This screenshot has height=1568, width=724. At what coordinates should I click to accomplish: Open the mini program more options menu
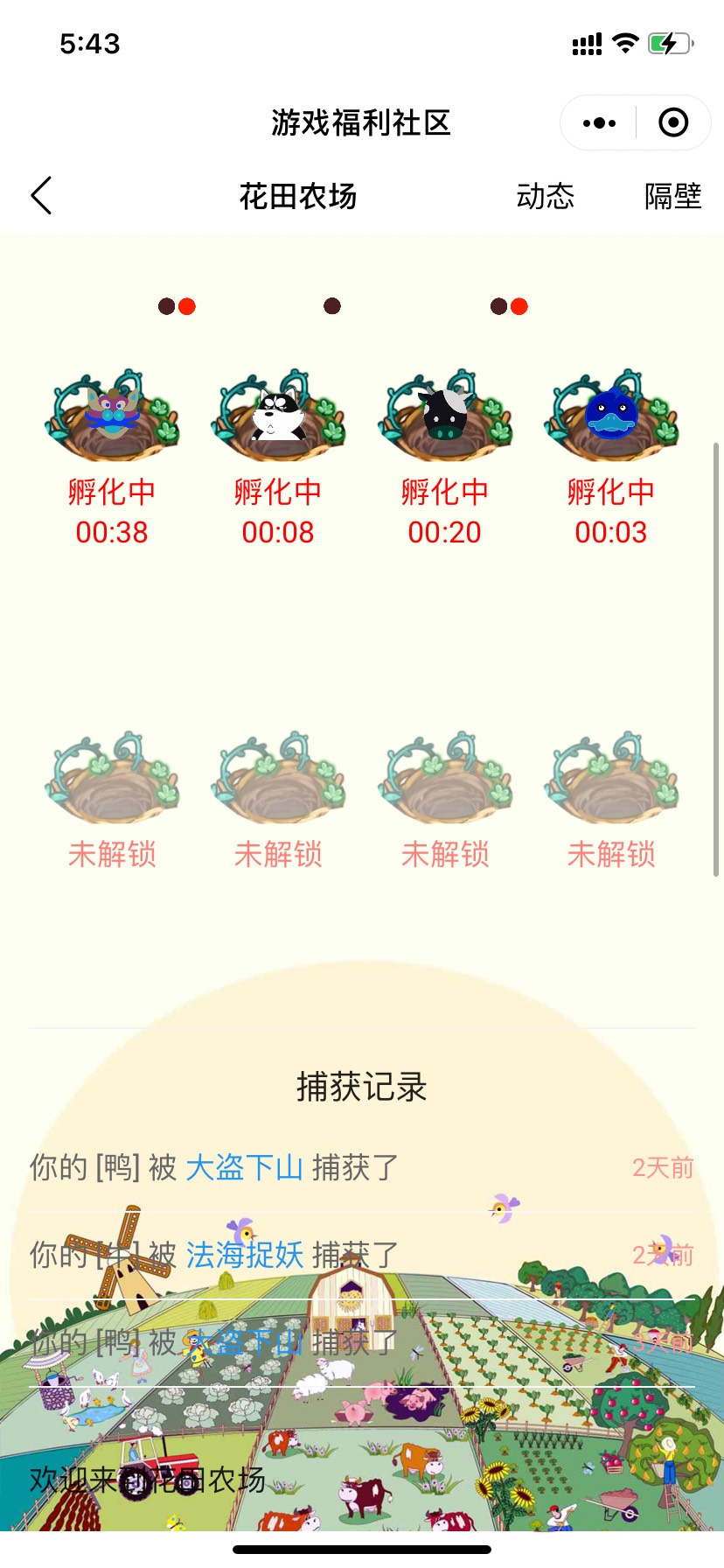599,123
